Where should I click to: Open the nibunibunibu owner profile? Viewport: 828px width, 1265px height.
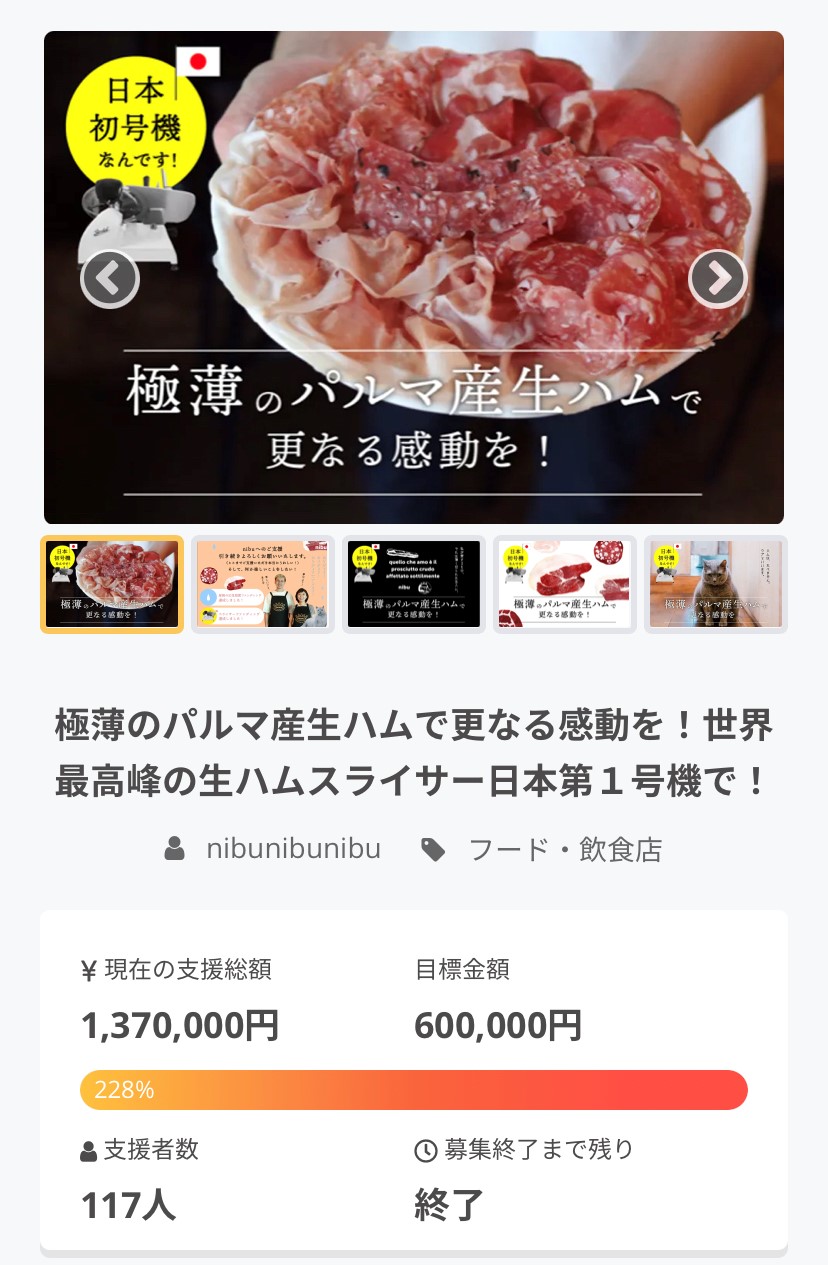pyautogui.click(x=292, y=849)
